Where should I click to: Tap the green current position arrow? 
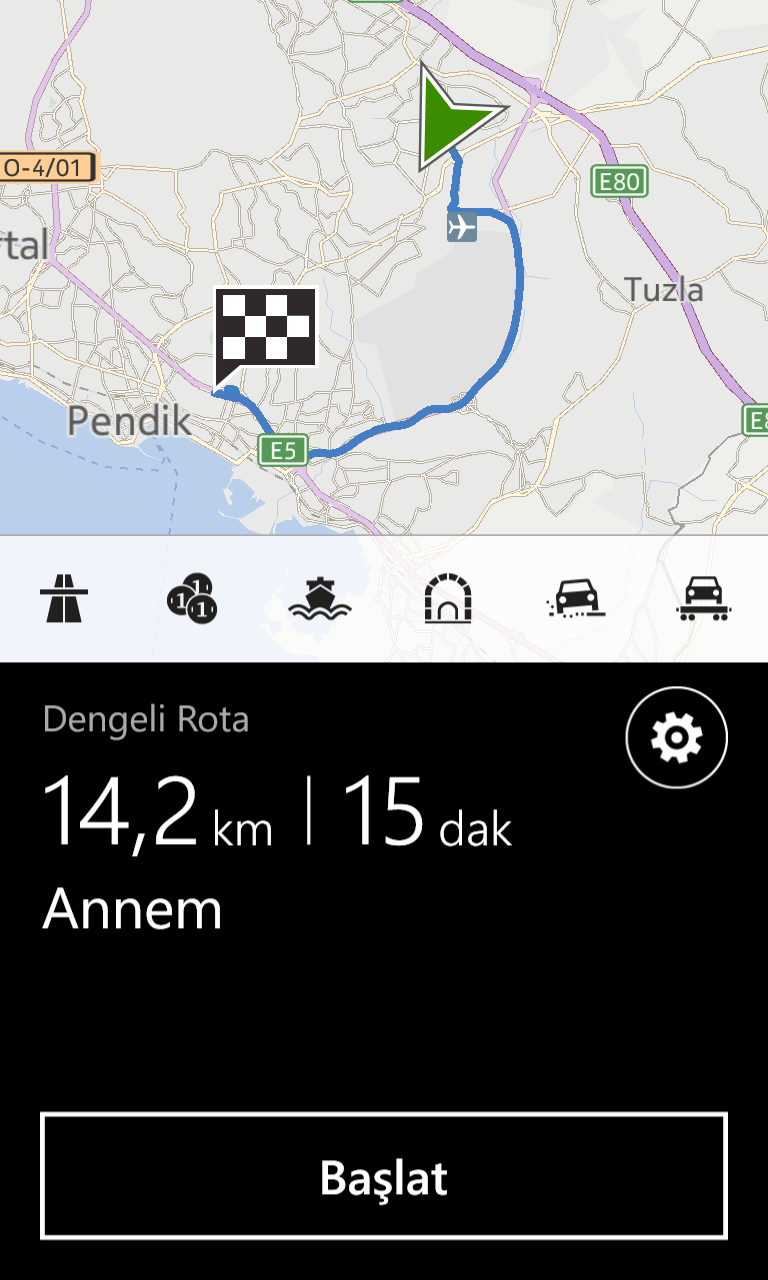(x=456, y=118)
